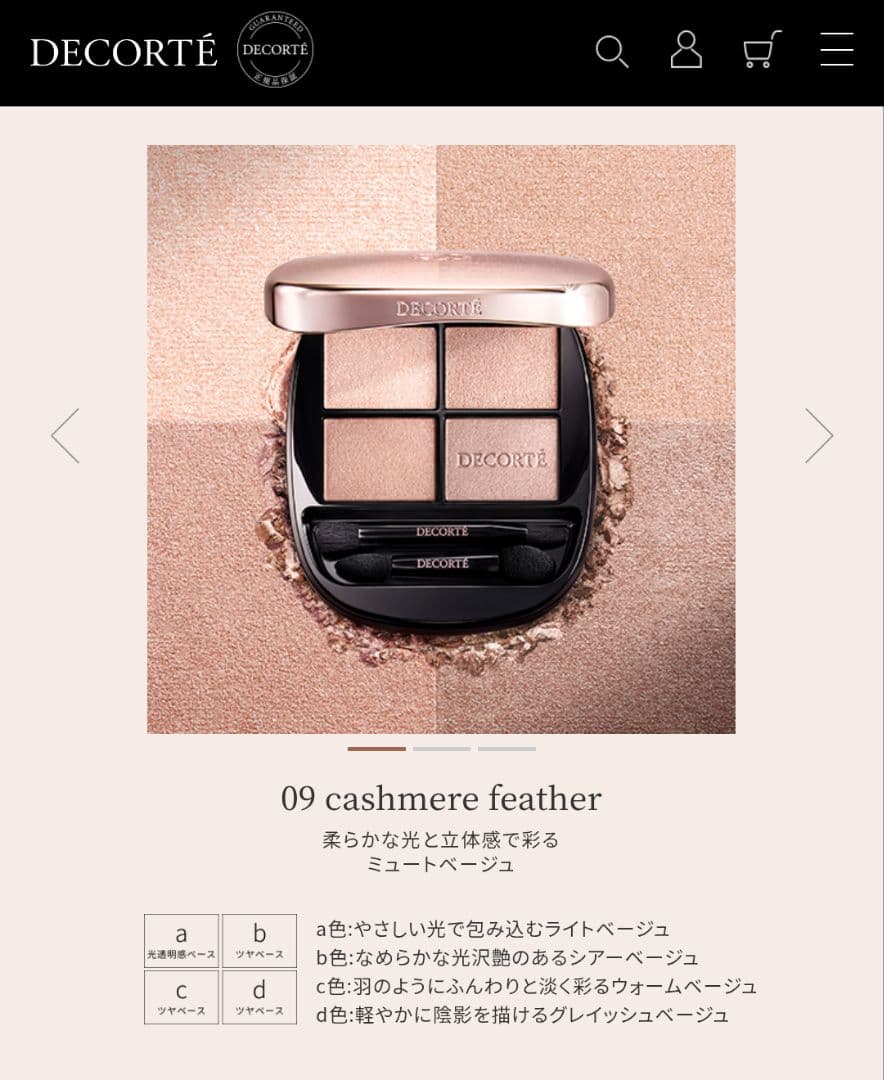884x1080 pixels.
Task: View the shopping cart
Action: click(x=761, y=50)
